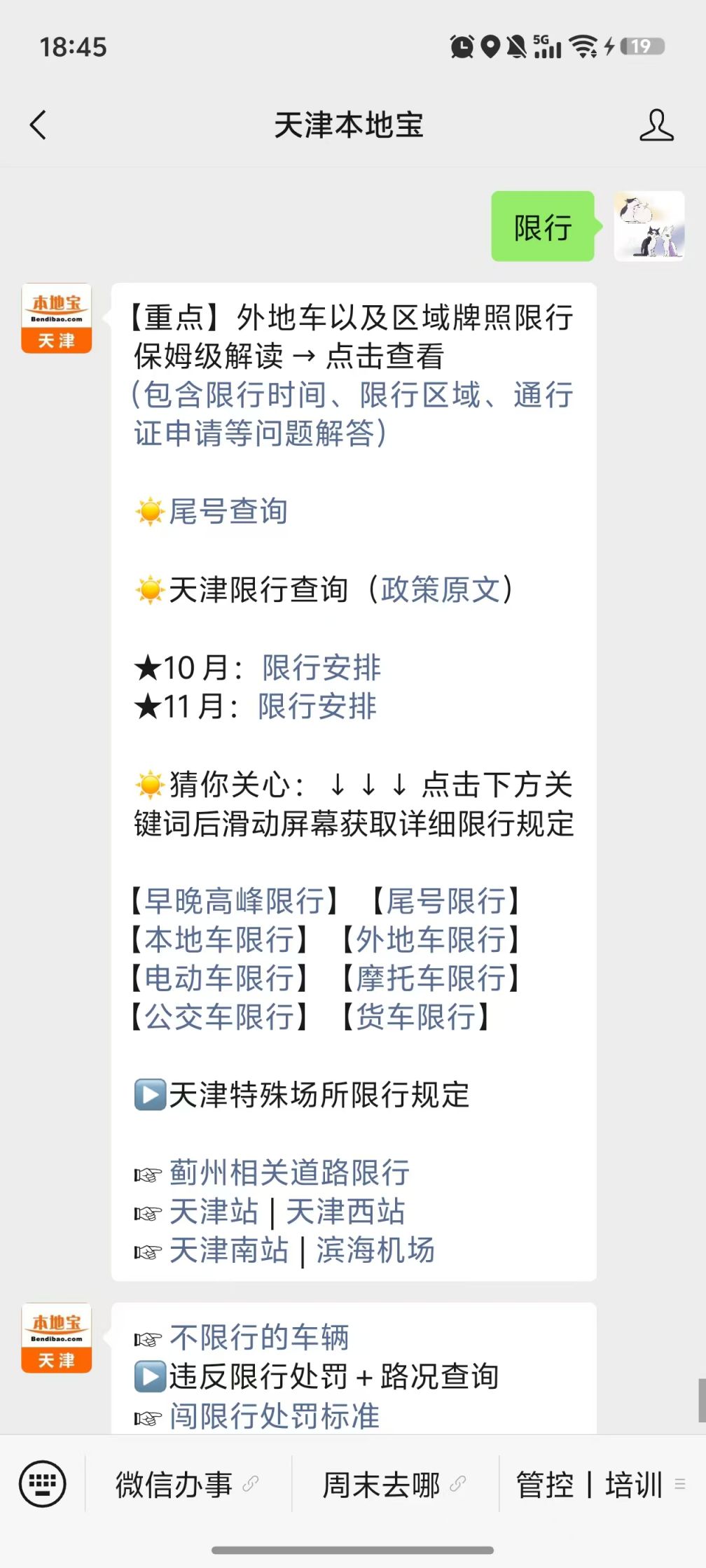The image size is (706, 1568).
Task: View the 10月 限行安排 link
Action: point(321,668)
